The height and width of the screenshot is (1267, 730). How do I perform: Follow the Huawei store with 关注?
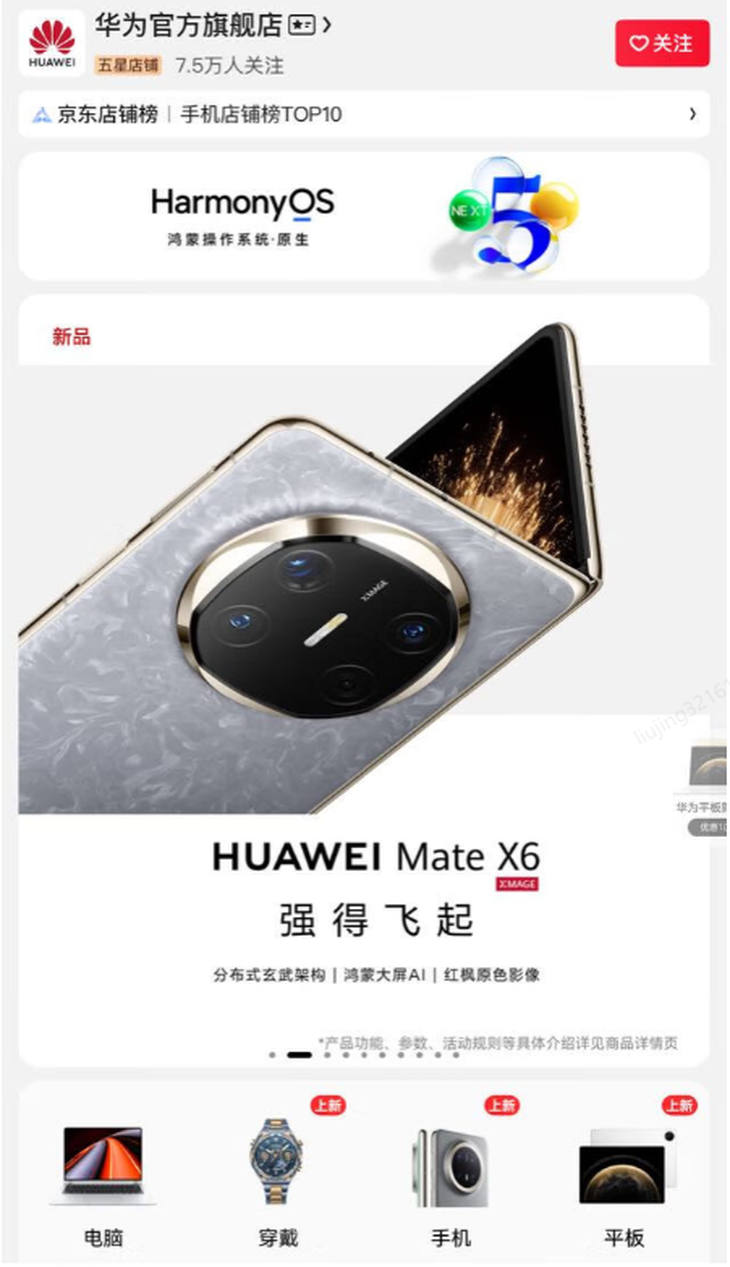661,43
